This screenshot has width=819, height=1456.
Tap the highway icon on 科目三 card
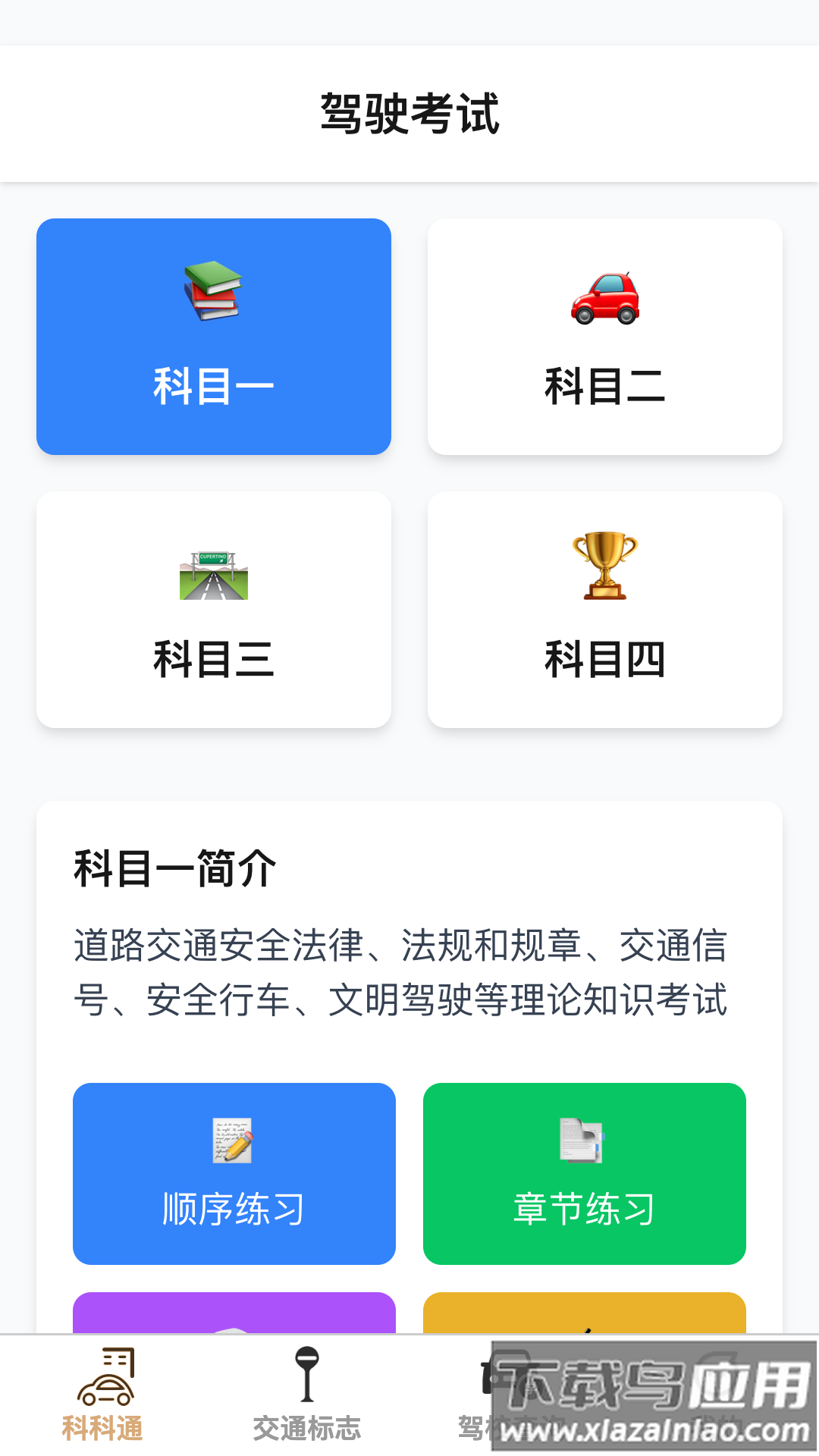click(x=215, y=574)
